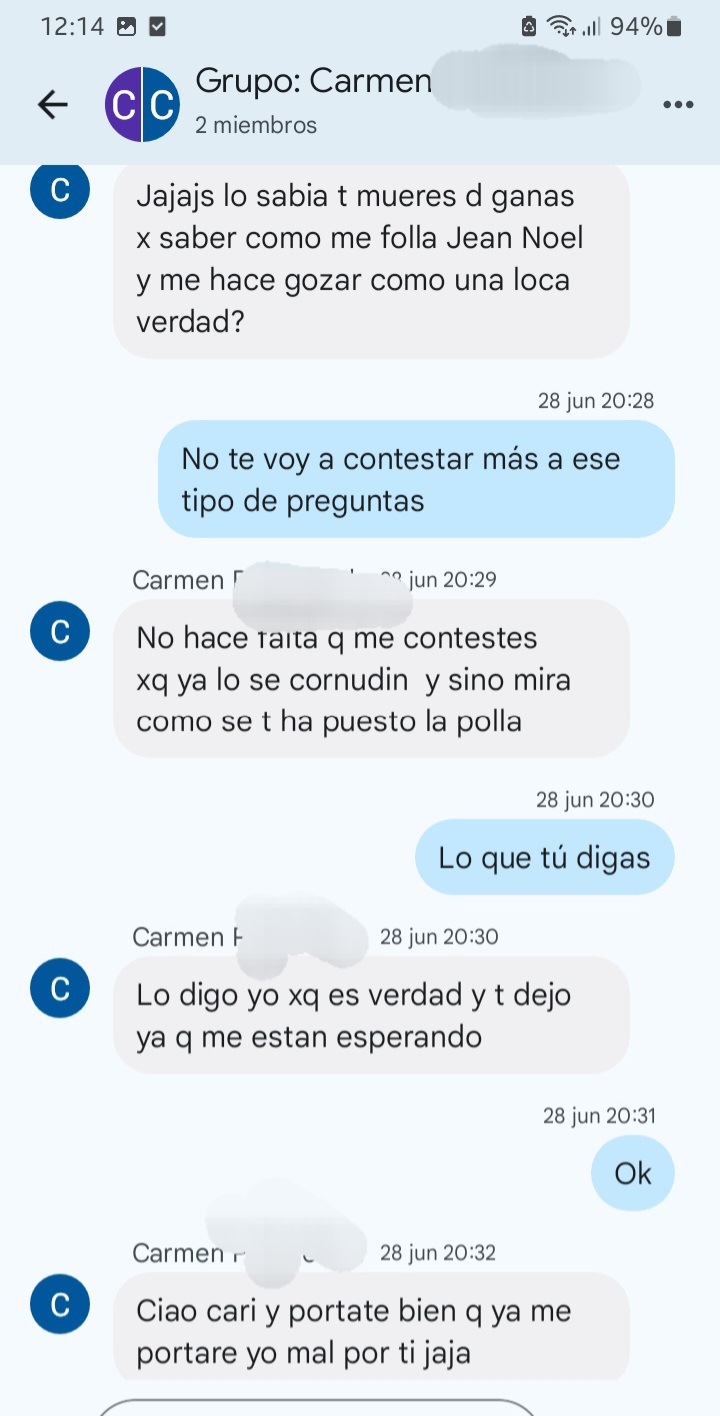Open the group details from the header title
Viewport: 720px width, 1416px height.
pyautogui.click(x=313, y=82)
